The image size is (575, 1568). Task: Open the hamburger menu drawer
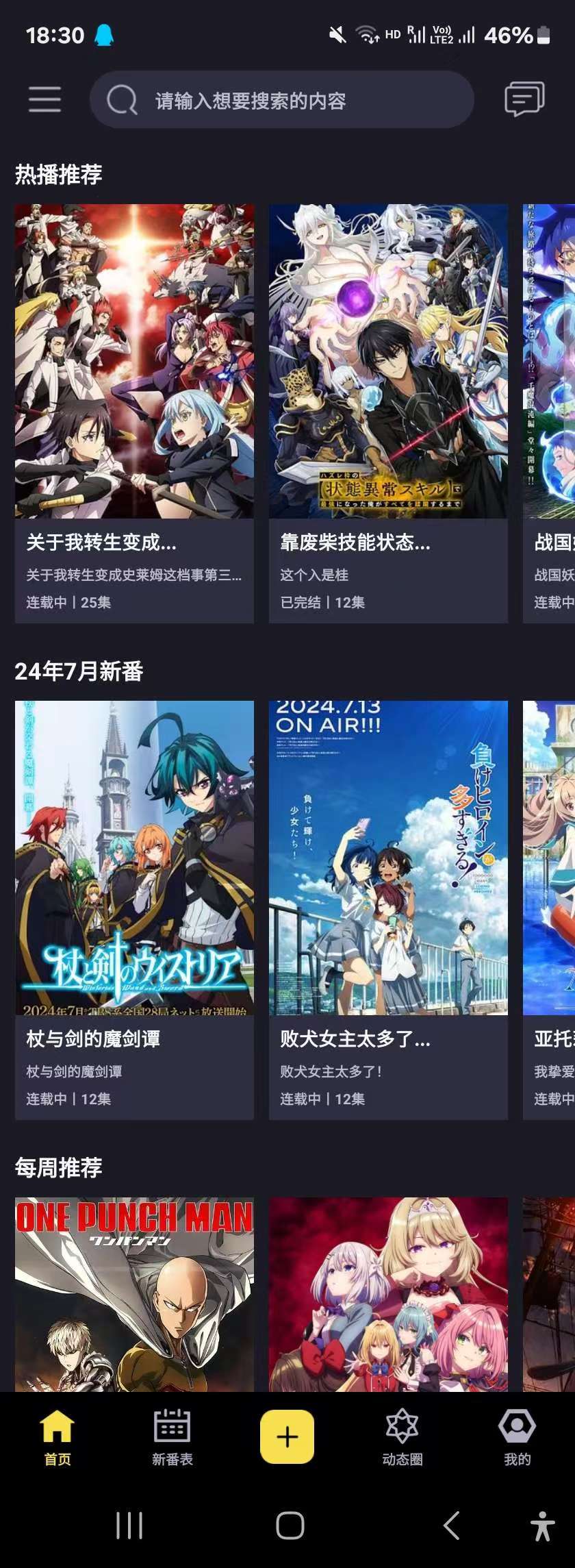pos(44,99)
